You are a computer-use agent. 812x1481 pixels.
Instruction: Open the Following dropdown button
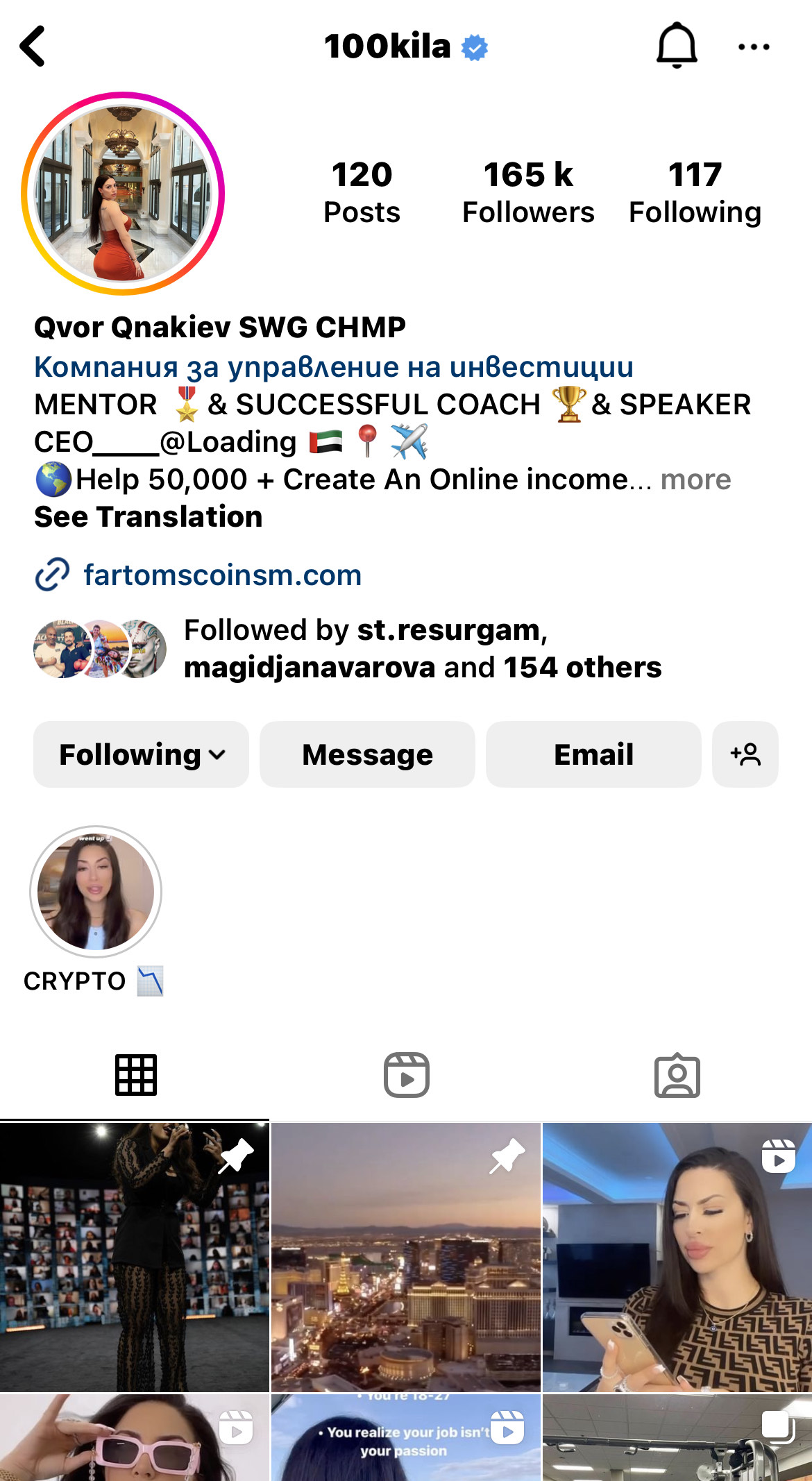pos(141,754)
